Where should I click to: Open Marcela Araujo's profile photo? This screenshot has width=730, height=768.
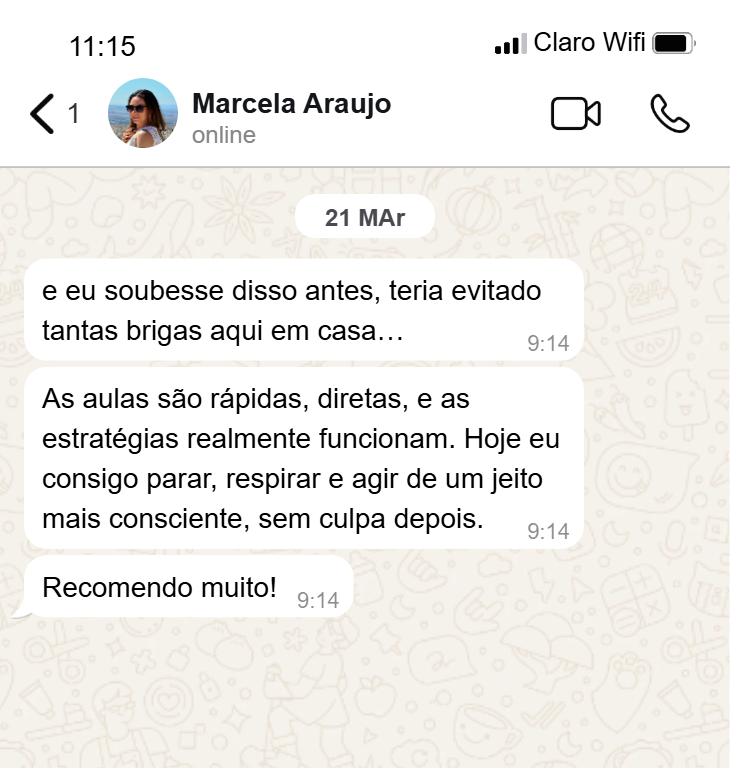pyautogui.click(x=142, y=113)
